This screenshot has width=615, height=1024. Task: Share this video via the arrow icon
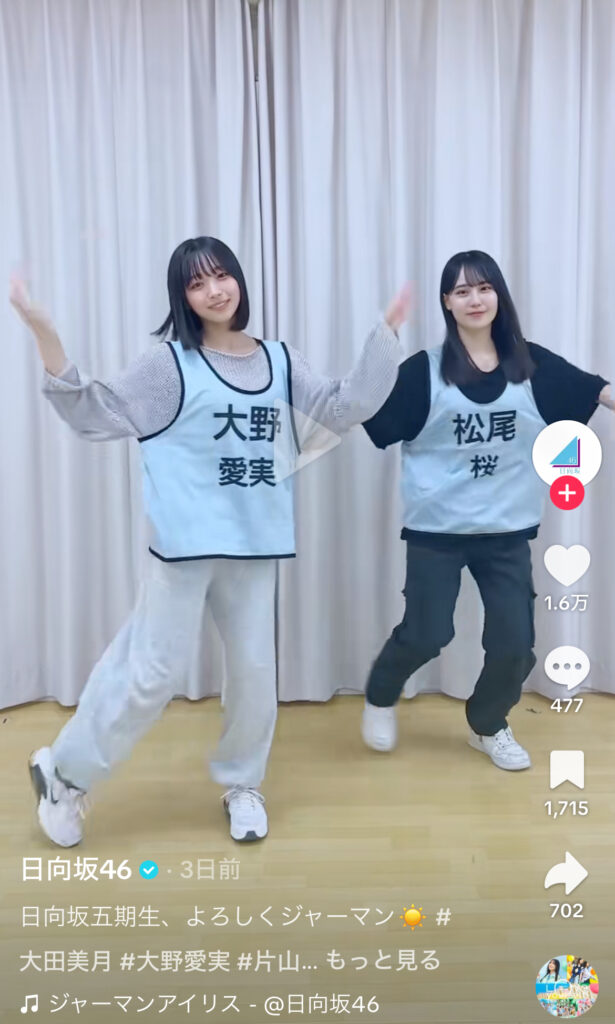pyautogui.click(x=566, y=873)
